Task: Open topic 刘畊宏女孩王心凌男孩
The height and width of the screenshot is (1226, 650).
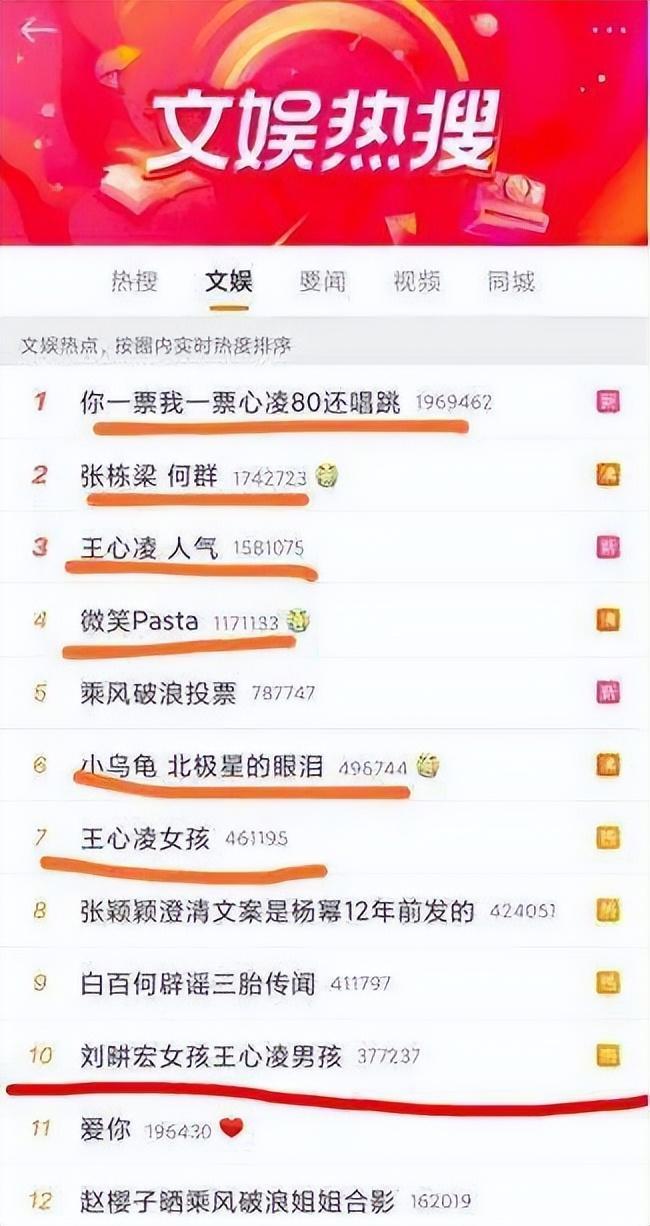Action: pyautogui.click(x=211, y=1056)
